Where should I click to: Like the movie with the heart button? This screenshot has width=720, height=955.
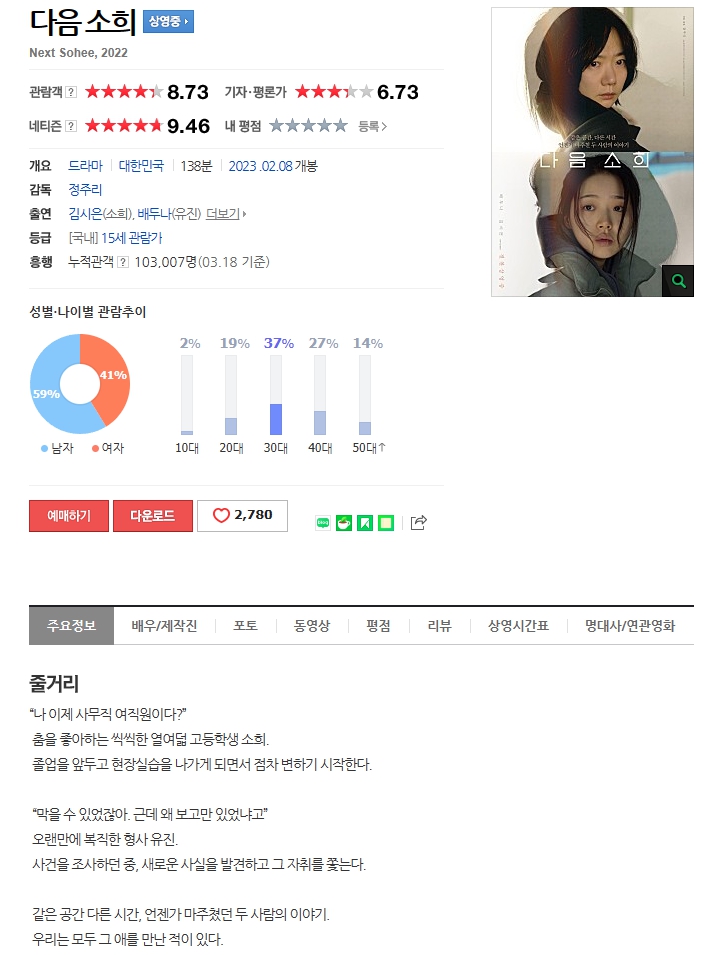[242, 516]
